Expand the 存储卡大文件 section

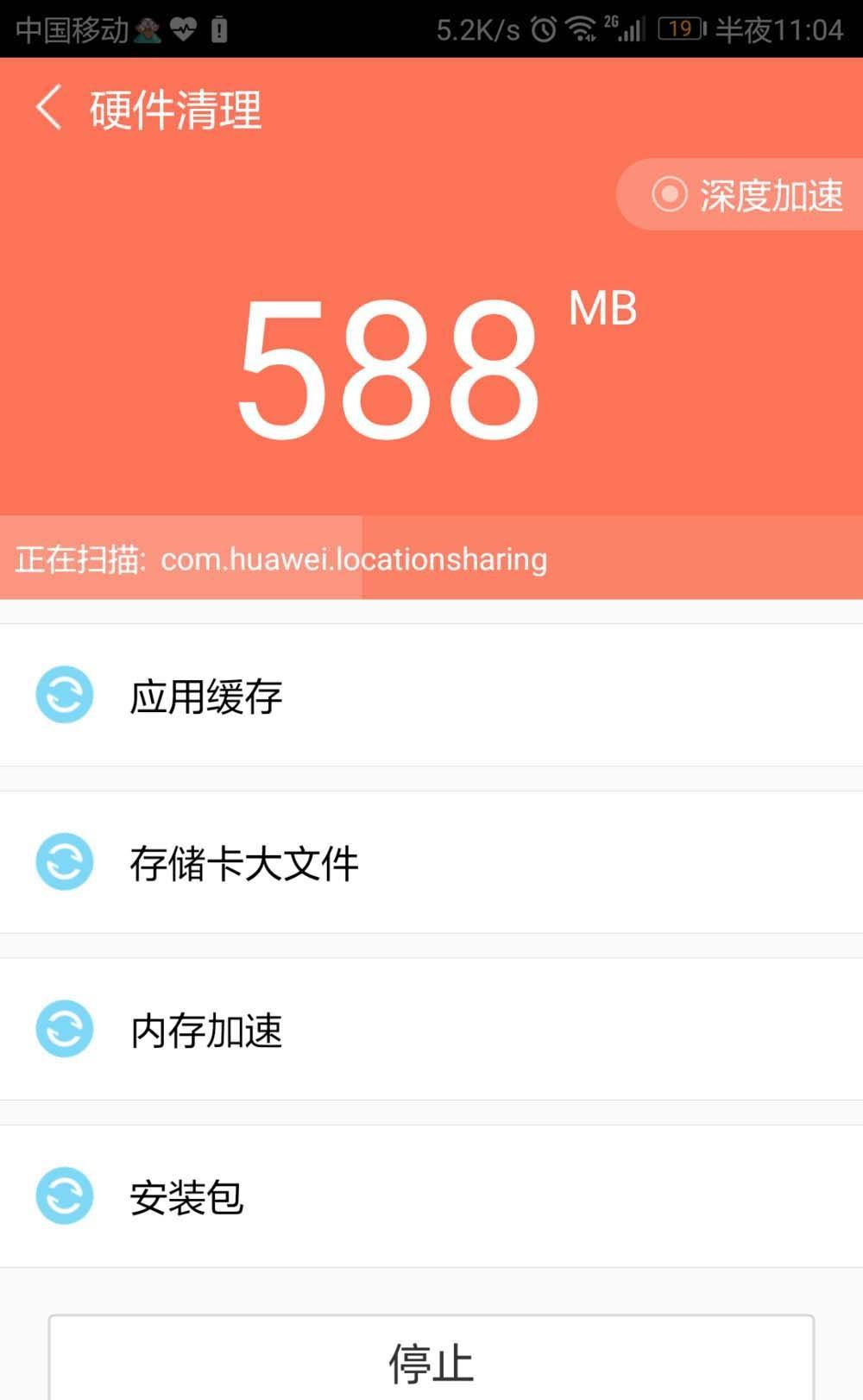[431, 862]
